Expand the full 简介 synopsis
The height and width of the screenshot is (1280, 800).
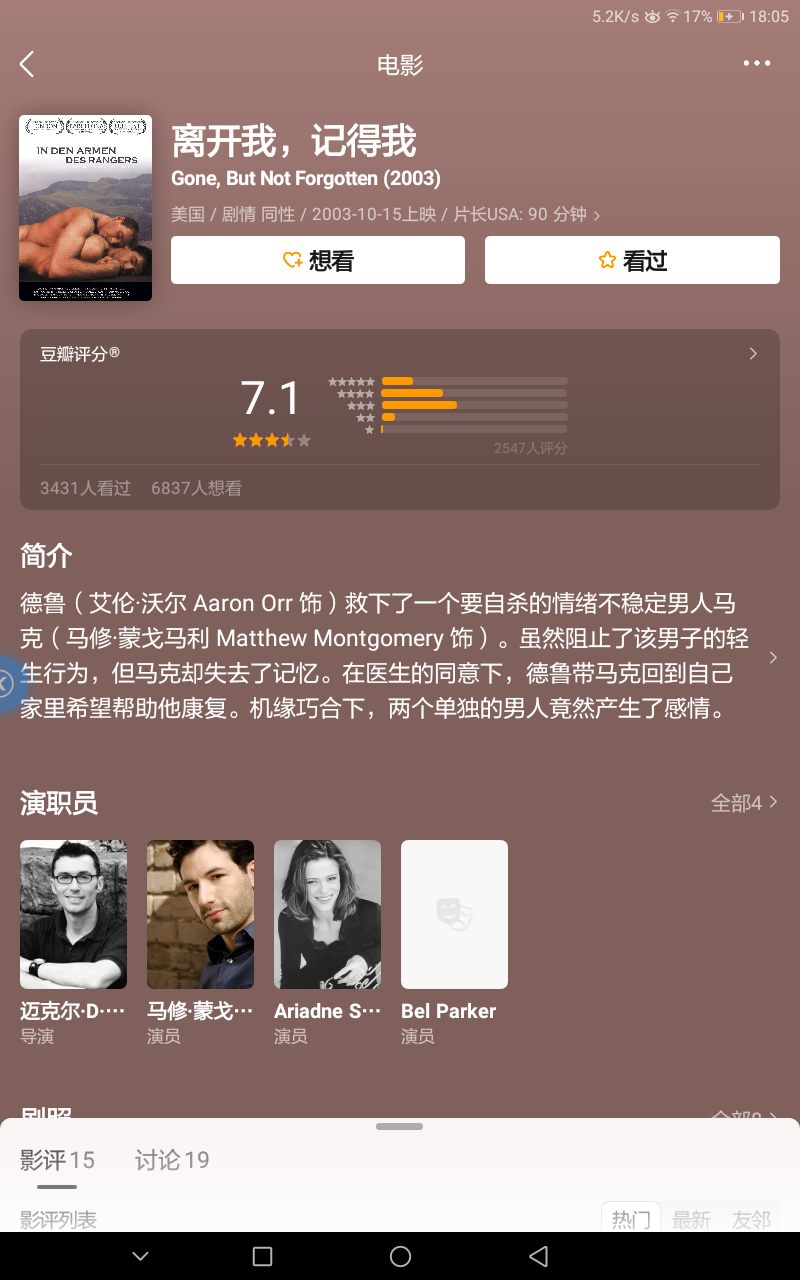773,657
